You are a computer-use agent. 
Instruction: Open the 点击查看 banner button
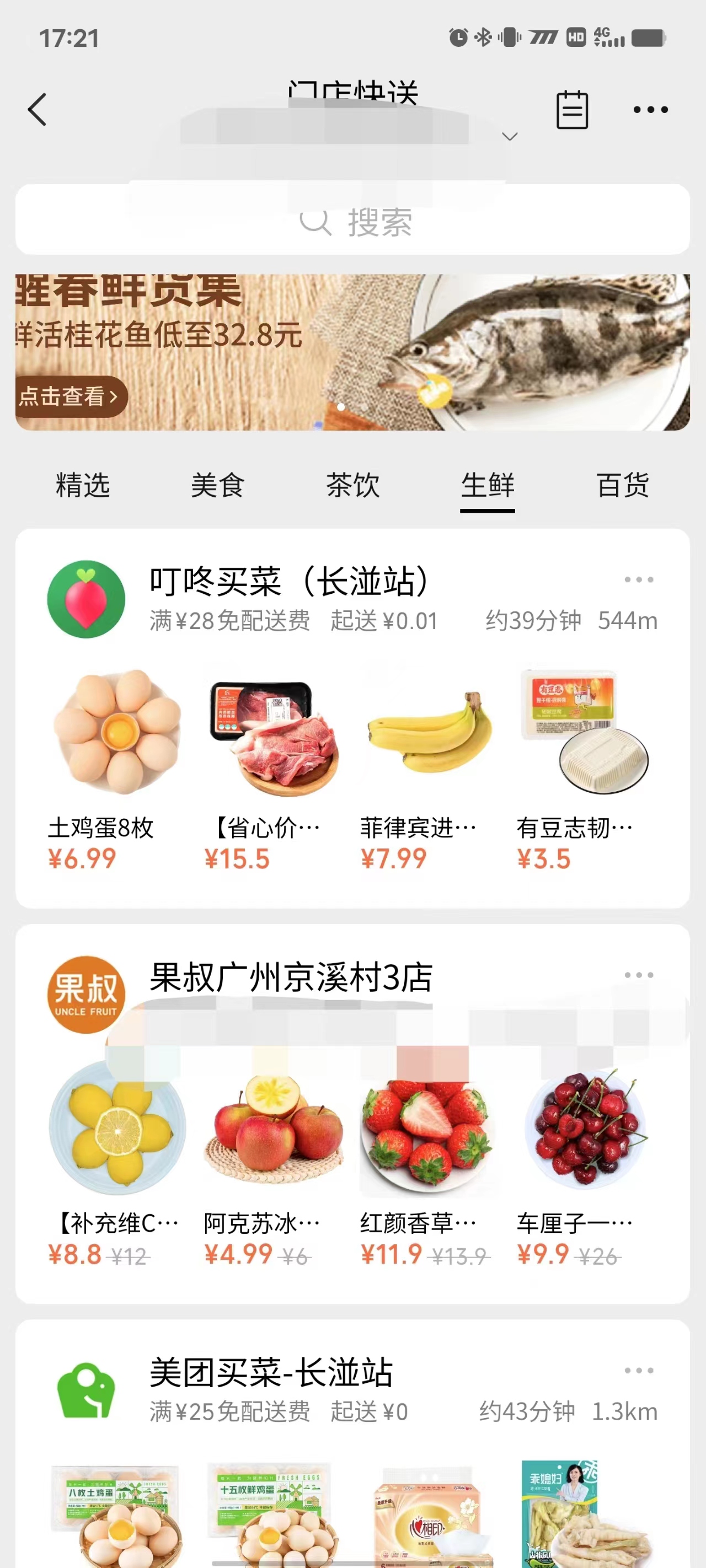point(69,397)
